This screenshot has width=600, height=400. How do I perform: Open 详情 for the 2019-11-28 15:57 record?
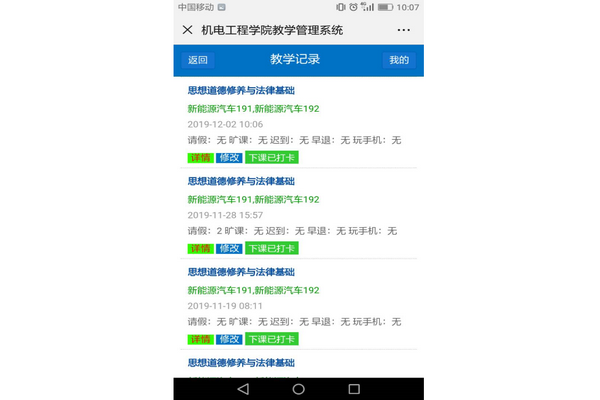click(x=199, y=248)
